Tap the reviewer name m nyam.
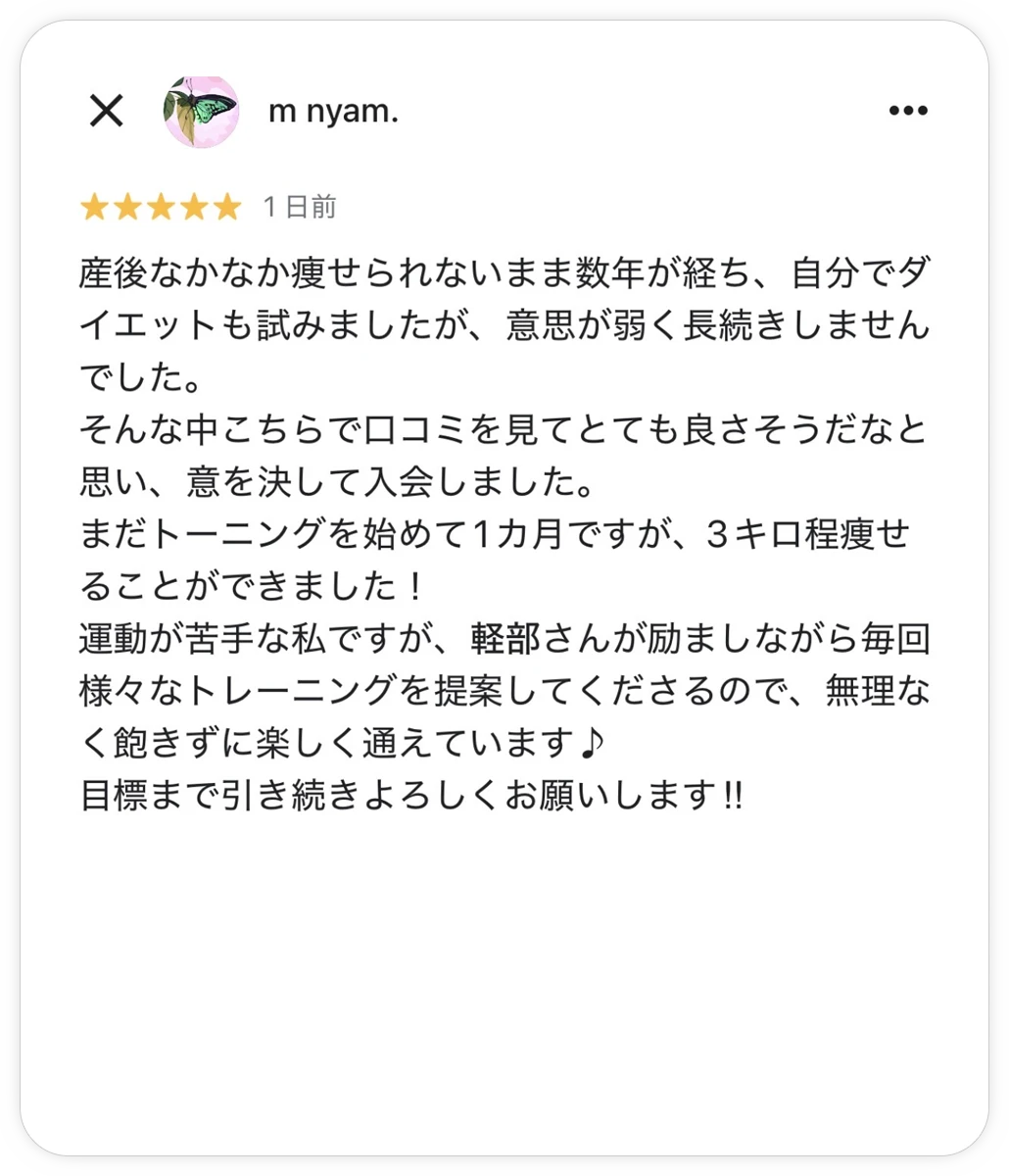 click(333, 113)
